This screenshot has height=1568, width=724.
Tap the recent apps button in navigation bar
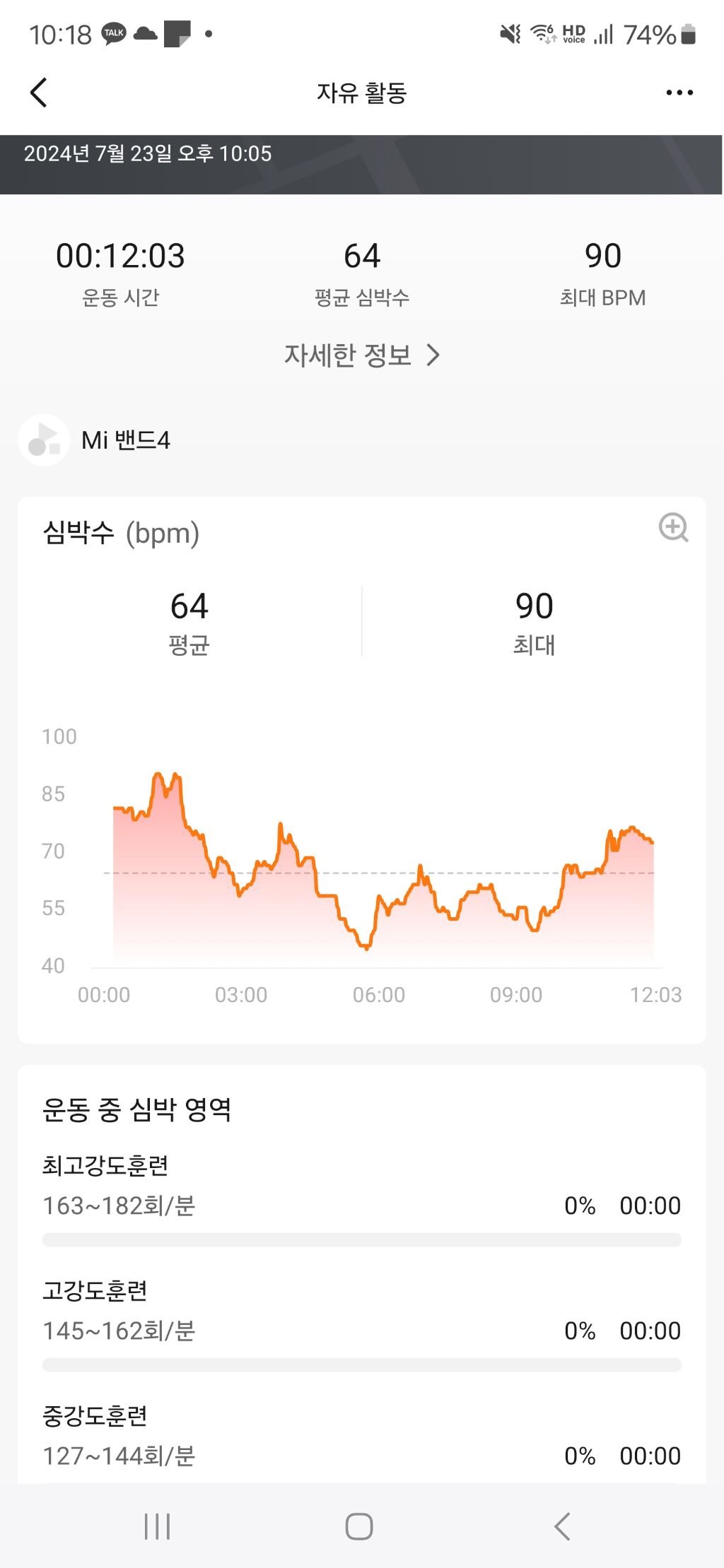click(x=157, y=1526)
